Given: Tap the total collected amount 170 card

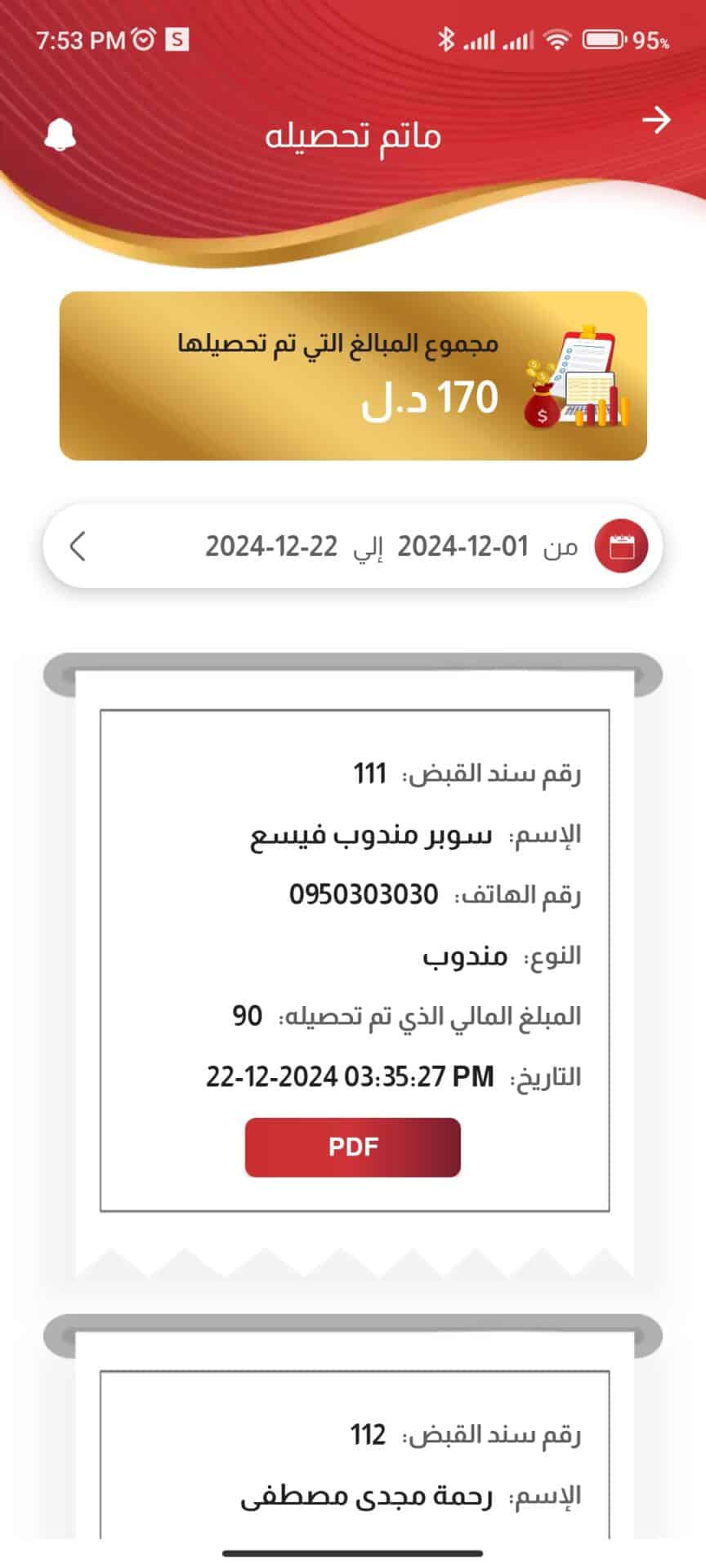Looking at the screenshot, I should tap(351, 377).
